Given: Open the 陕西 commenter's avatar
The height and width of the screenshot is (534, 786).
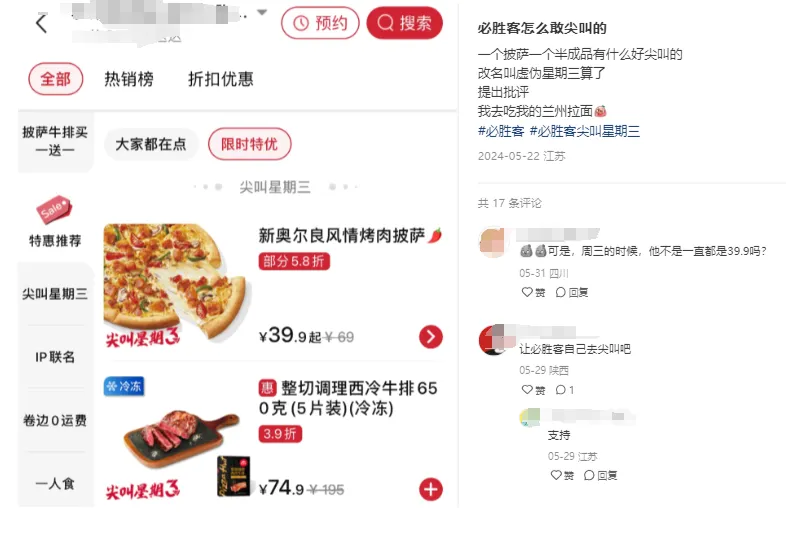Looking at the screenshot, I should [x=492, y=340].
